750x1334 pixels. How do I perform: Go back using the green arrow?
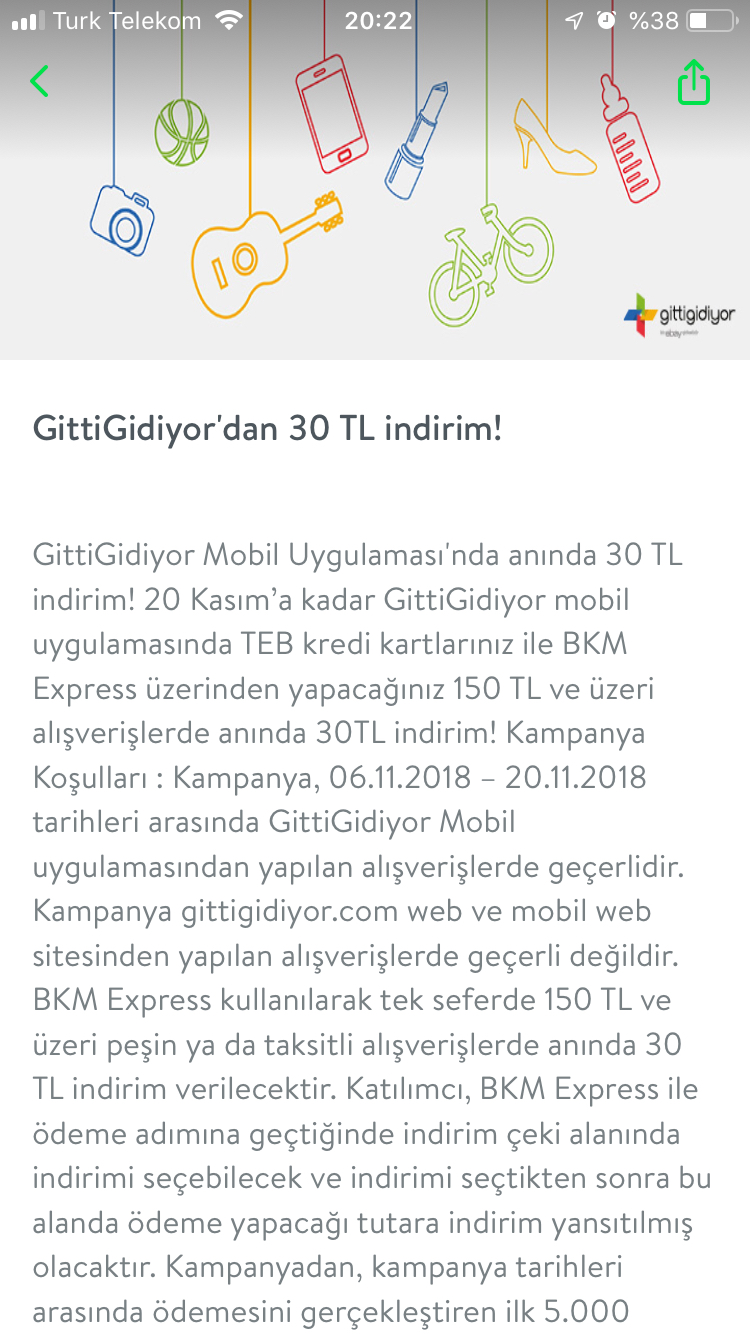(x=39, y=81)
